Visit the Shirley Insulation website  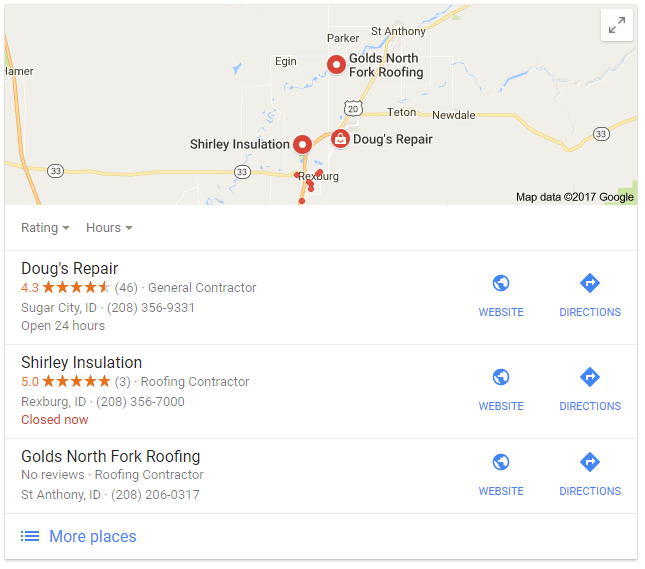point(501,390)
